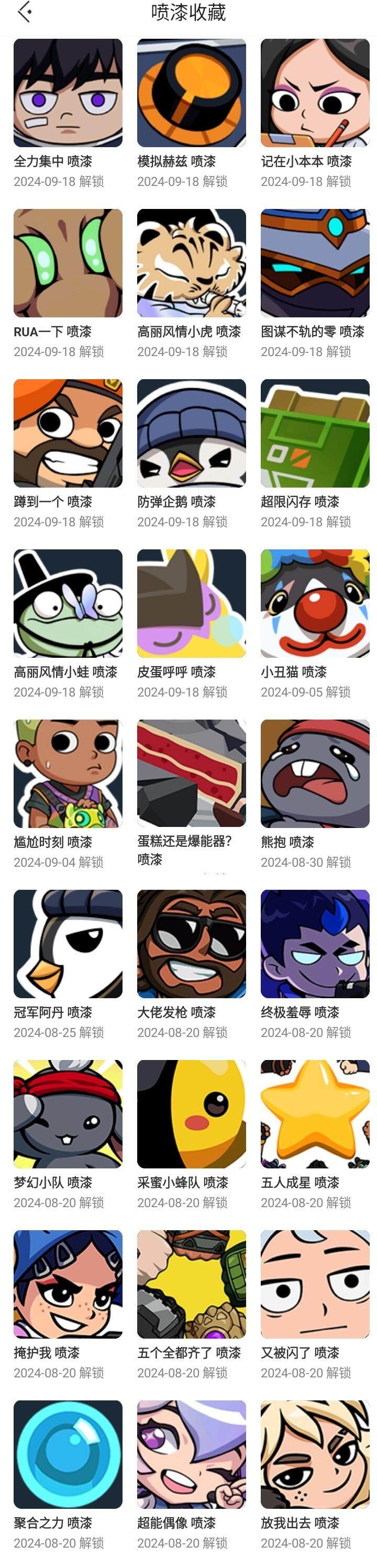Open the 超能偶像 喷漆 tile
This screenshot has width=377, height=1568.
pyautogui.click(x=191, y=1454)
